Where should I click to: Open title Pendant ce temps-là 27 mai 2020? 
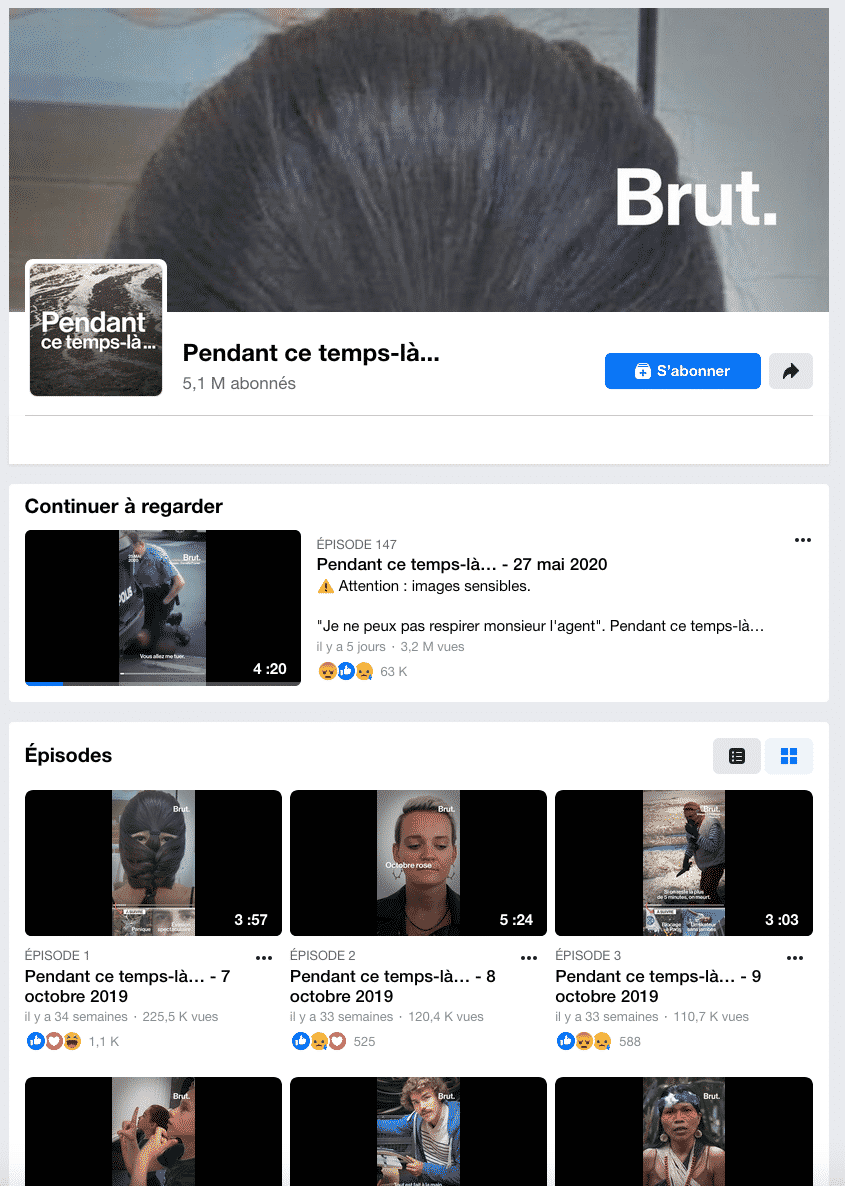coord(461,564)
